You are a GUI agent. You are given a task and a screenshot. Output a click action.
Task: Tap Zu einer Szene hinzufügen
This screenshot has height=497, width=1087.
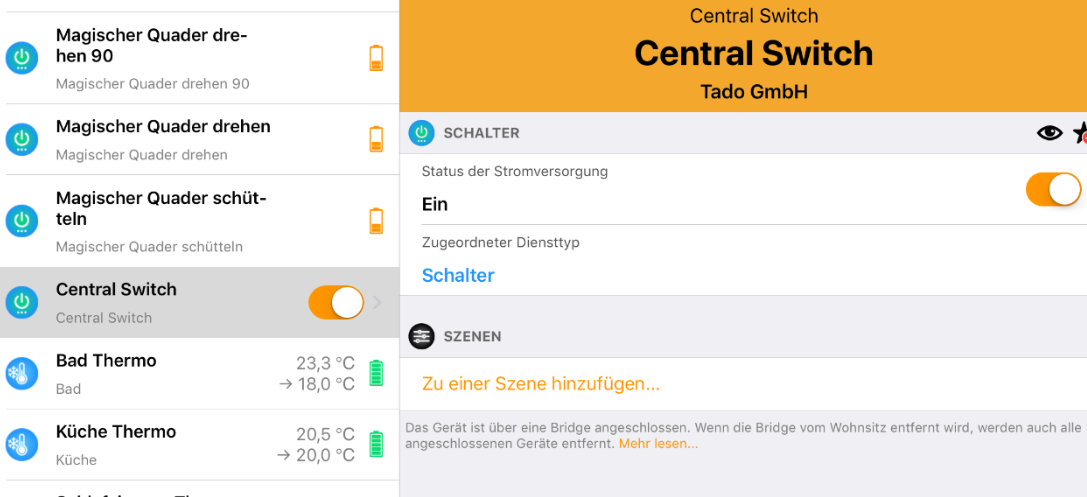coord(541,384)
